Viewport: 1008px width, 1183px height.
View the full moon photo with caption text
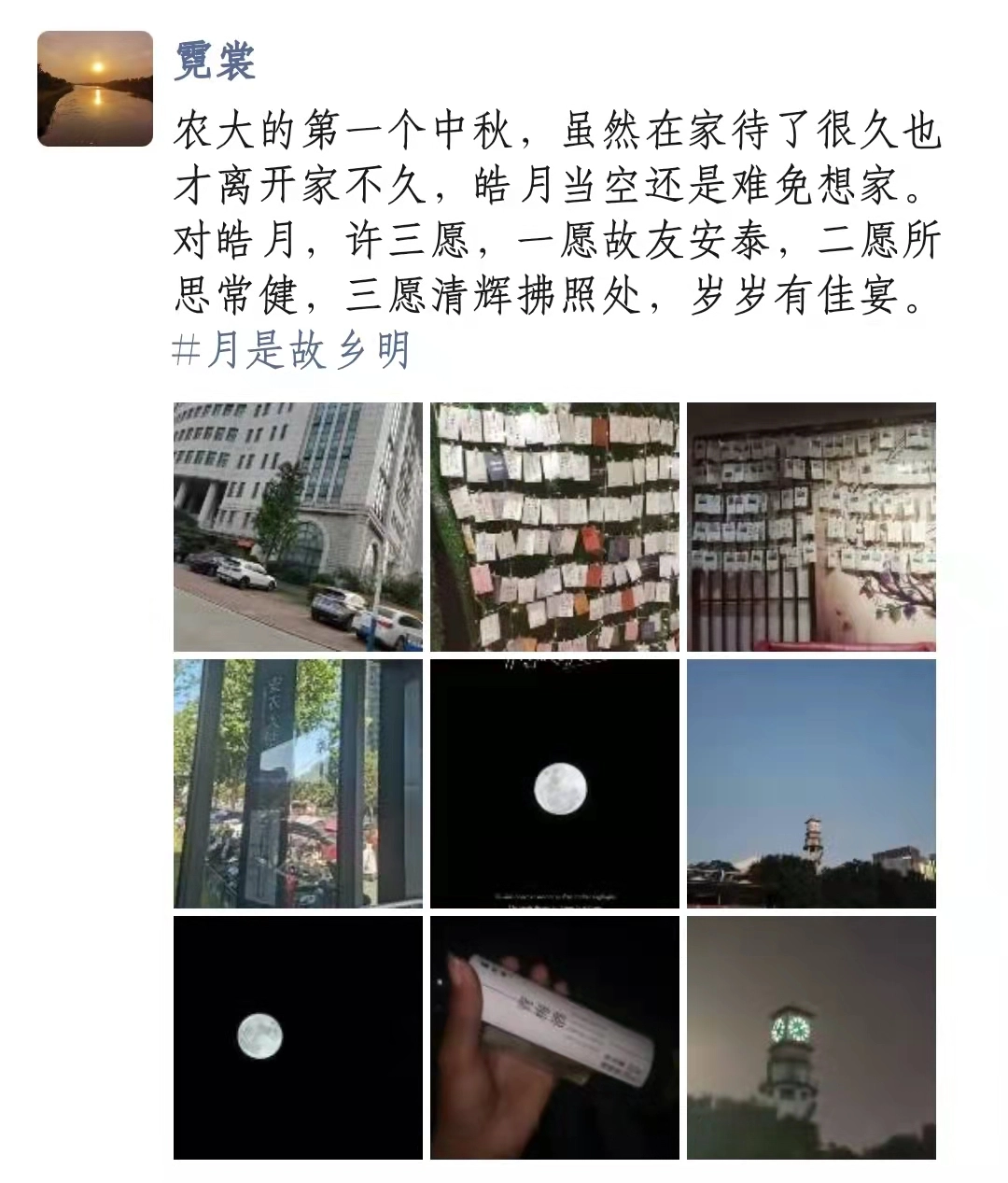pos(554,783)
